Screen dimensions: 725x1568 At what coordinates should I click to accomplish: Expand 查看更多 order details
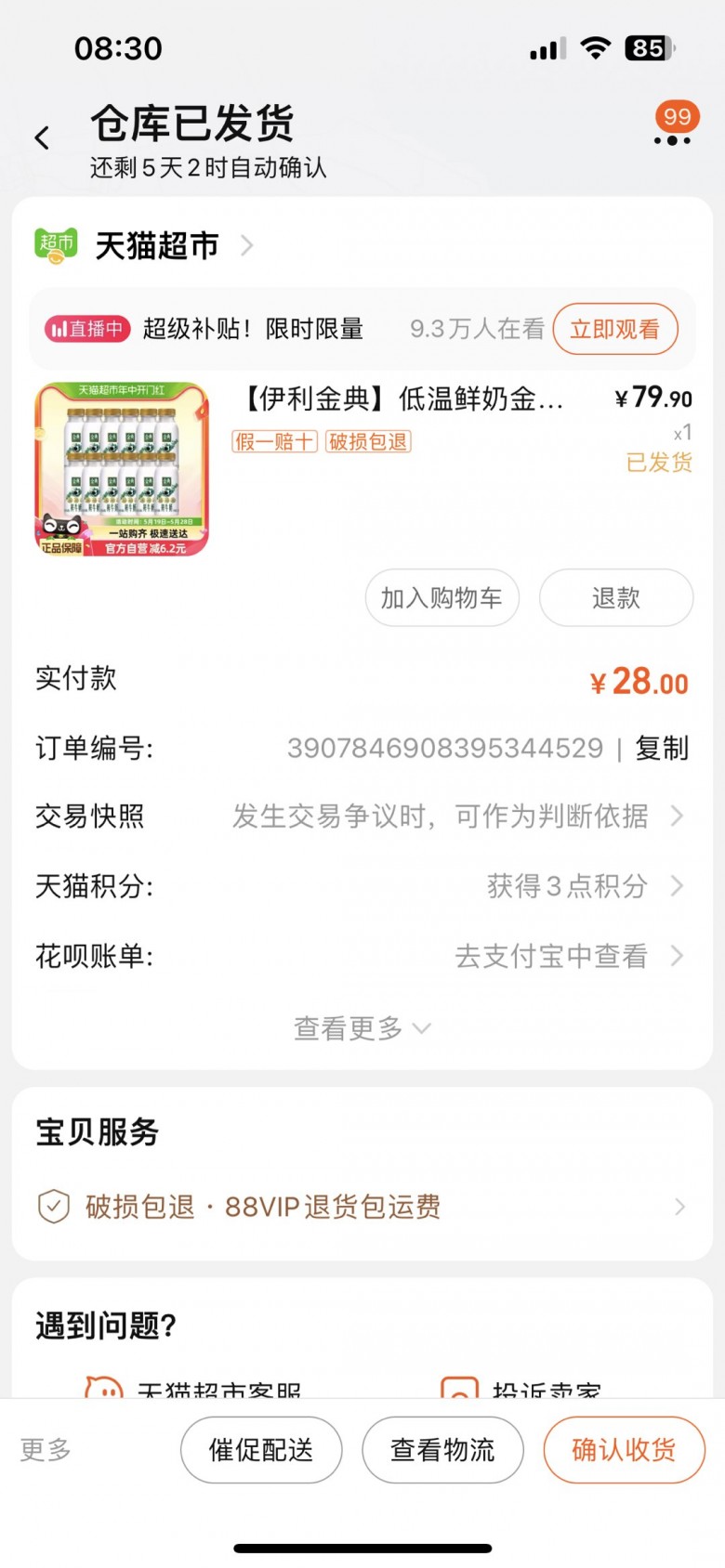(x=362, y=1028)
